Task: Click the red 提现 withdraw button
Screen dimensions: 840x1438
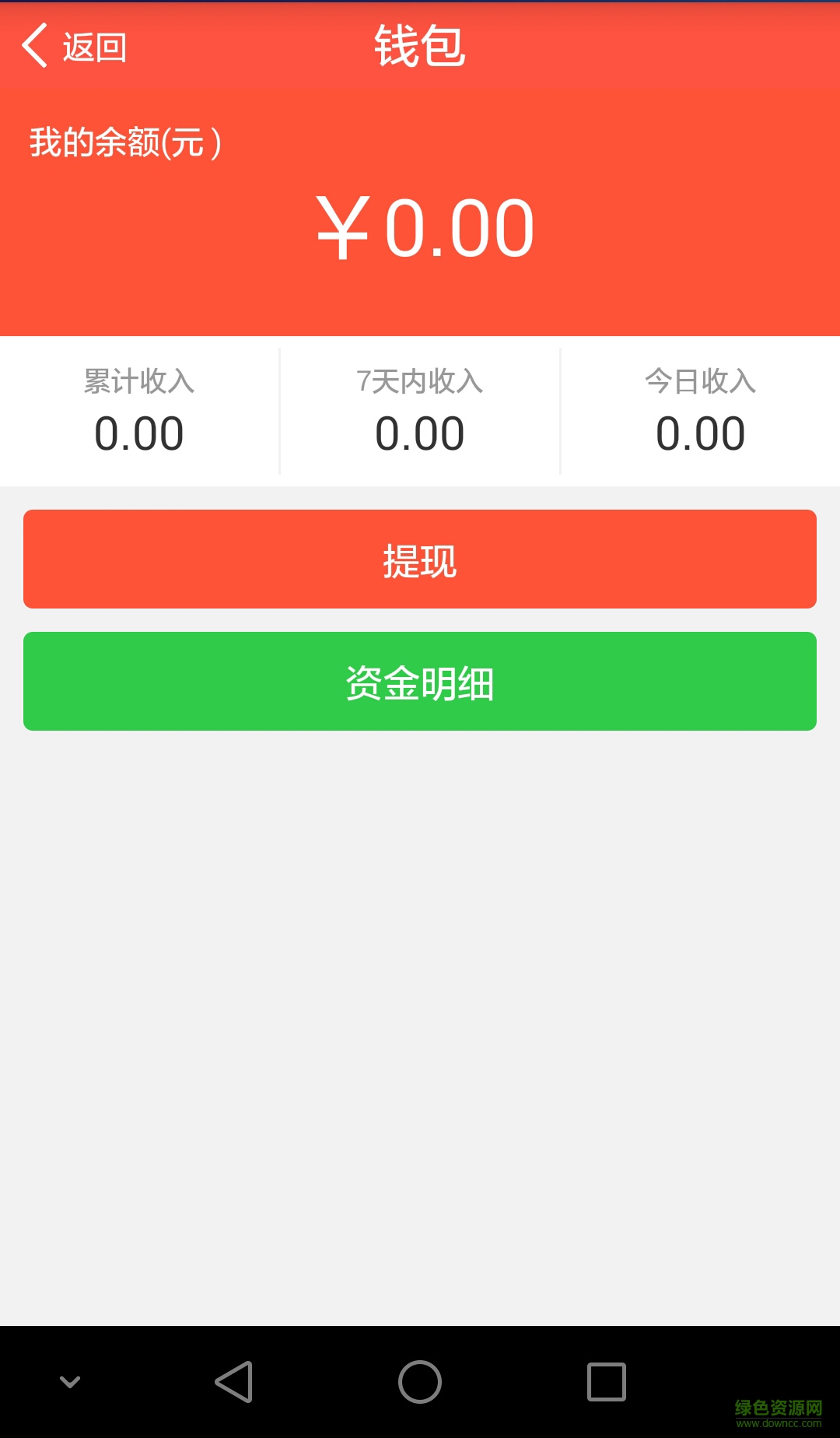Action: pyautogui.click(x=420, y=559)
